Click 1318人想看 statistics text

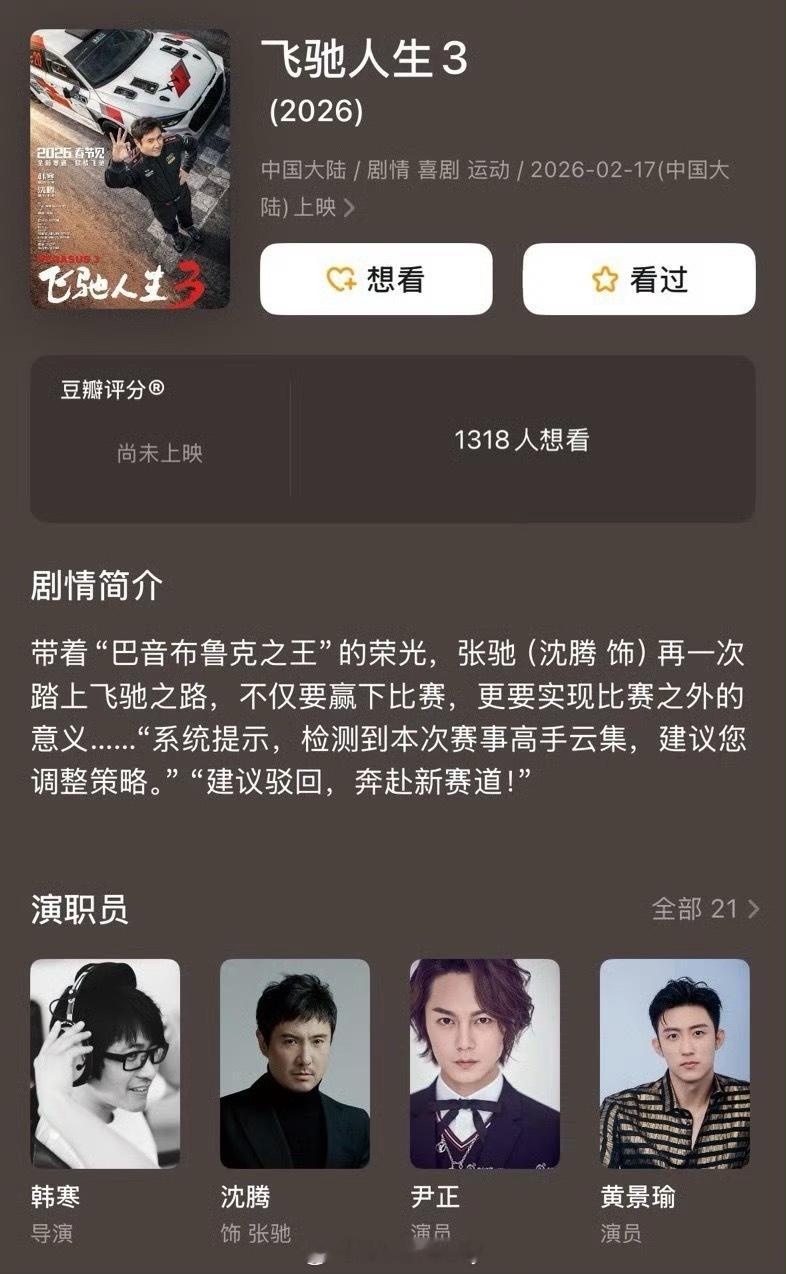pos(523,441)
